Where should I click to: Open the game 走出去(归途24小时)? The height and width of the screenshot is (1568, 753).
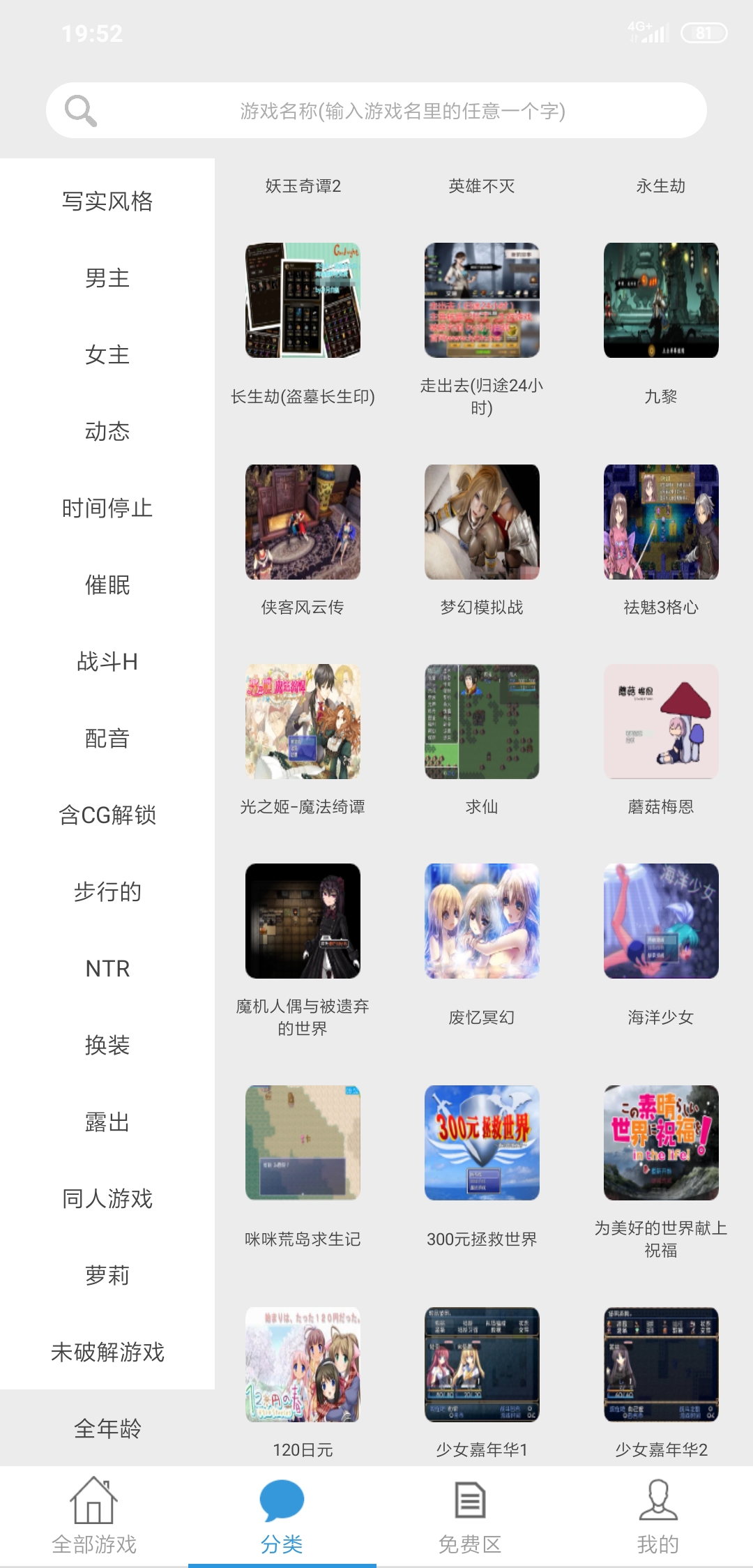tap(482, 301)
